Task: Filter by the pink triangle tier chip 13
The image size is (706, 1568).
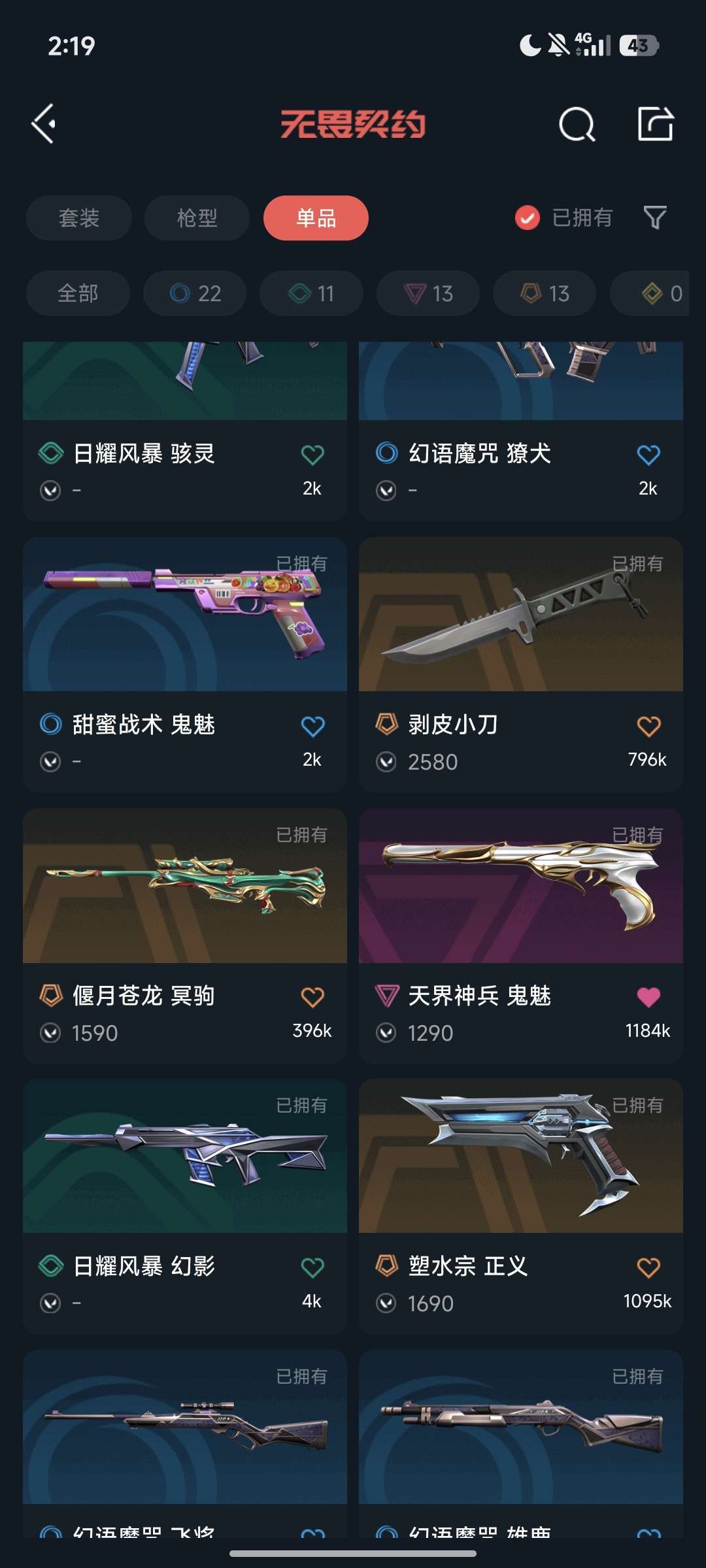Action: (x=428, y=293)
